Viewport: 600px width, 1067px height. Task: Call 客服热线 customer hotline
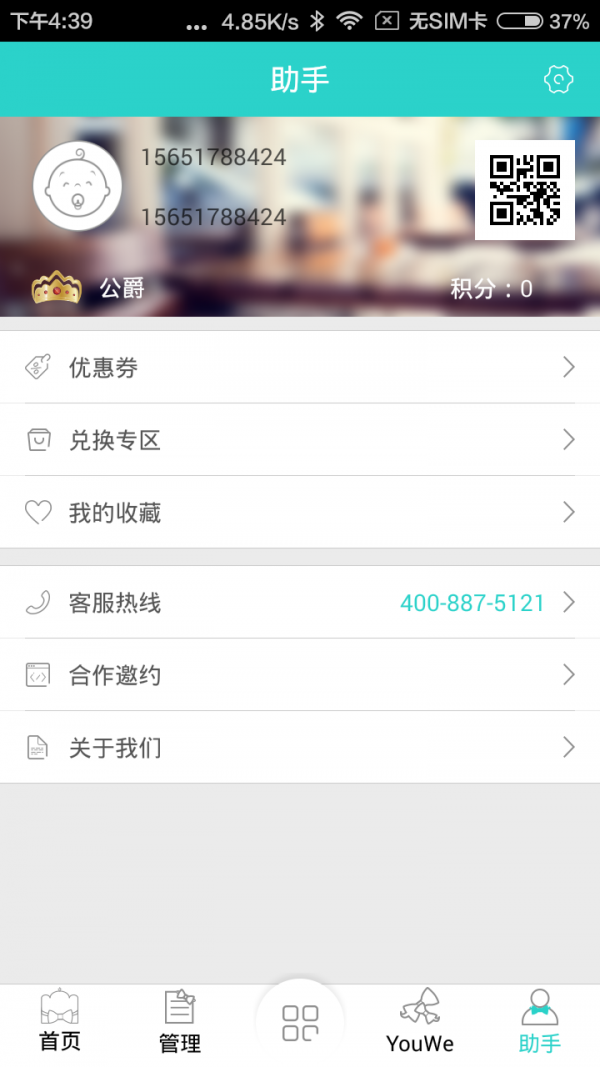[300, 603]
